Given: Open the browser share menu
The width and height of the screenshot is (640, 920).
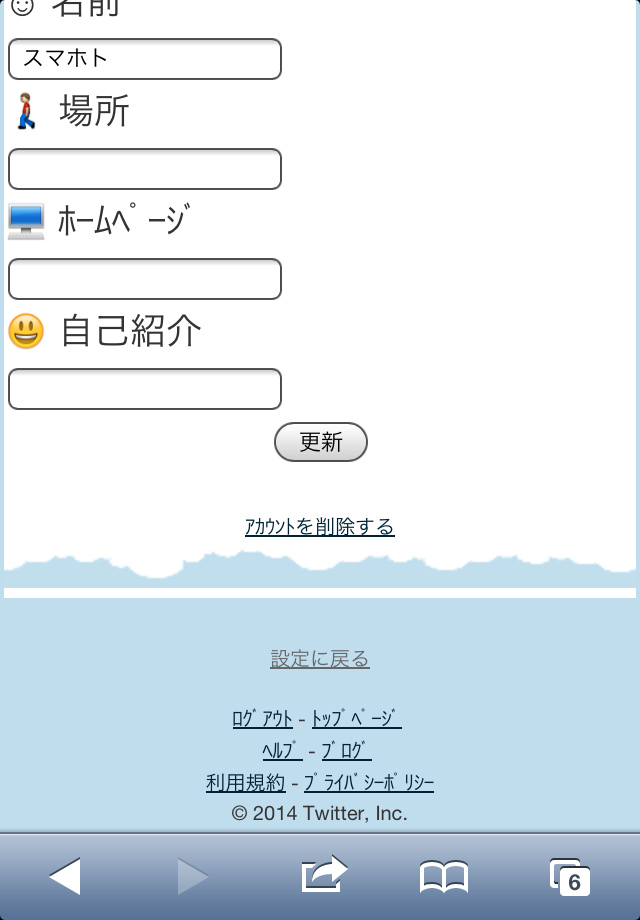Looking at the screenshot, I should tap(323, 876).
